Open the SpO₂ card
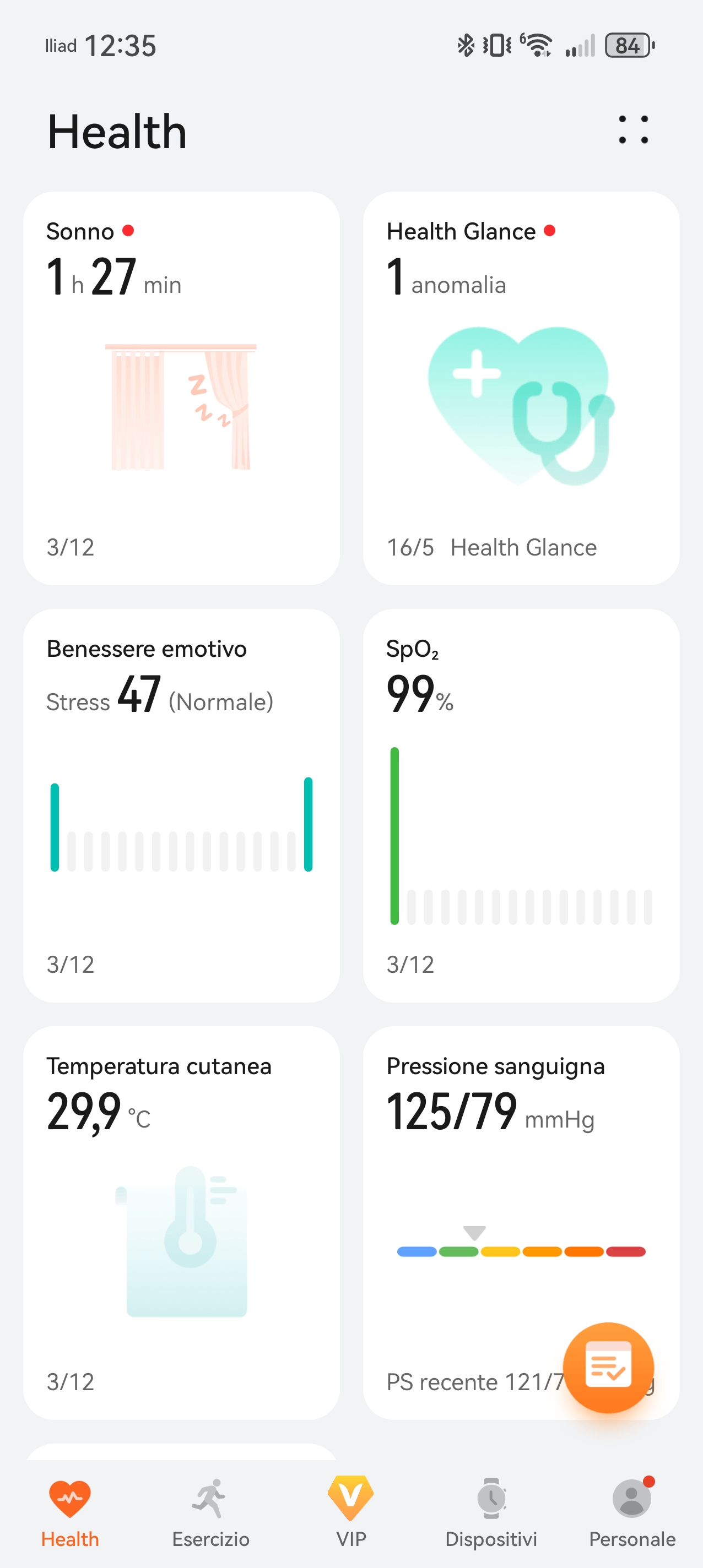 (521, 805)
